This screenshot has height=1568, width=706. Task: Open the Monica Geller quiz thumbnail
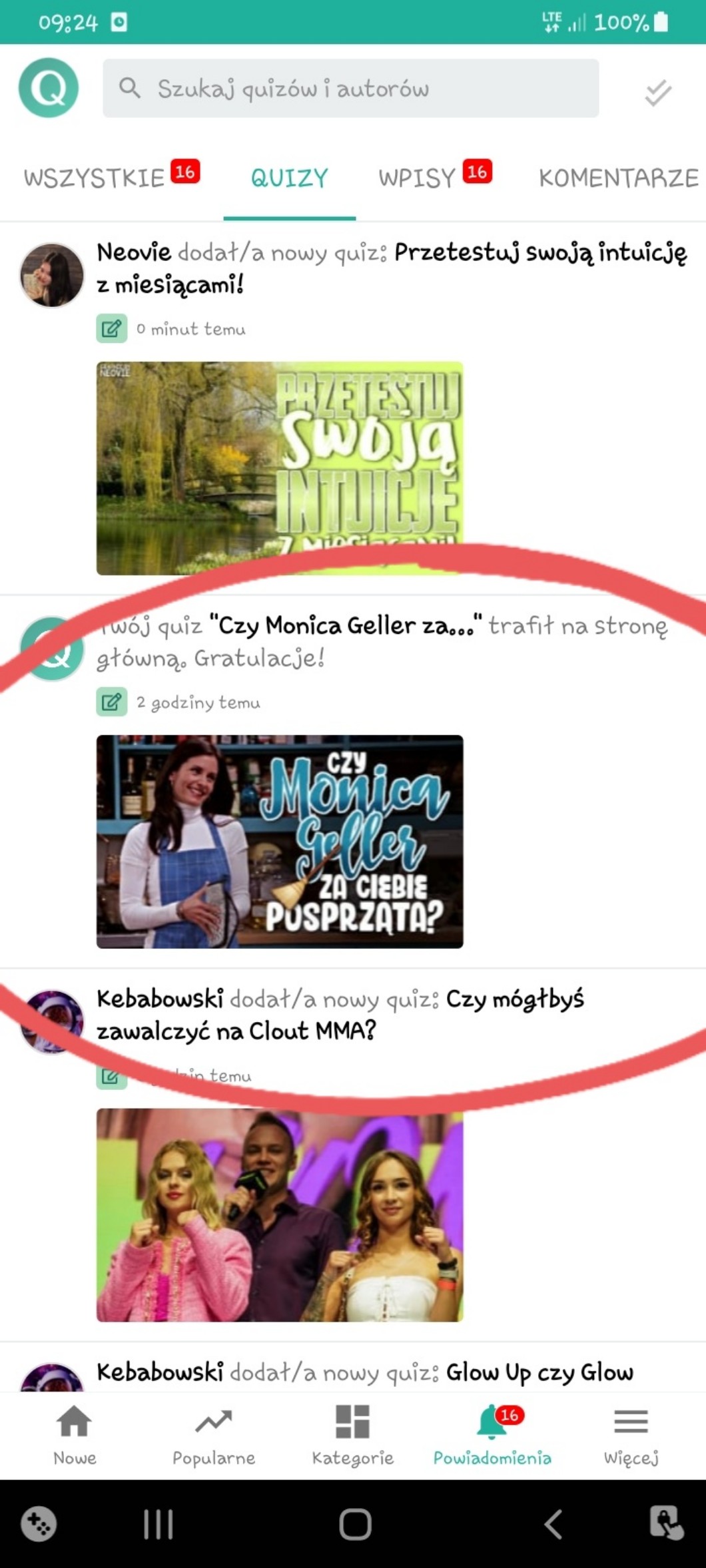280,842
